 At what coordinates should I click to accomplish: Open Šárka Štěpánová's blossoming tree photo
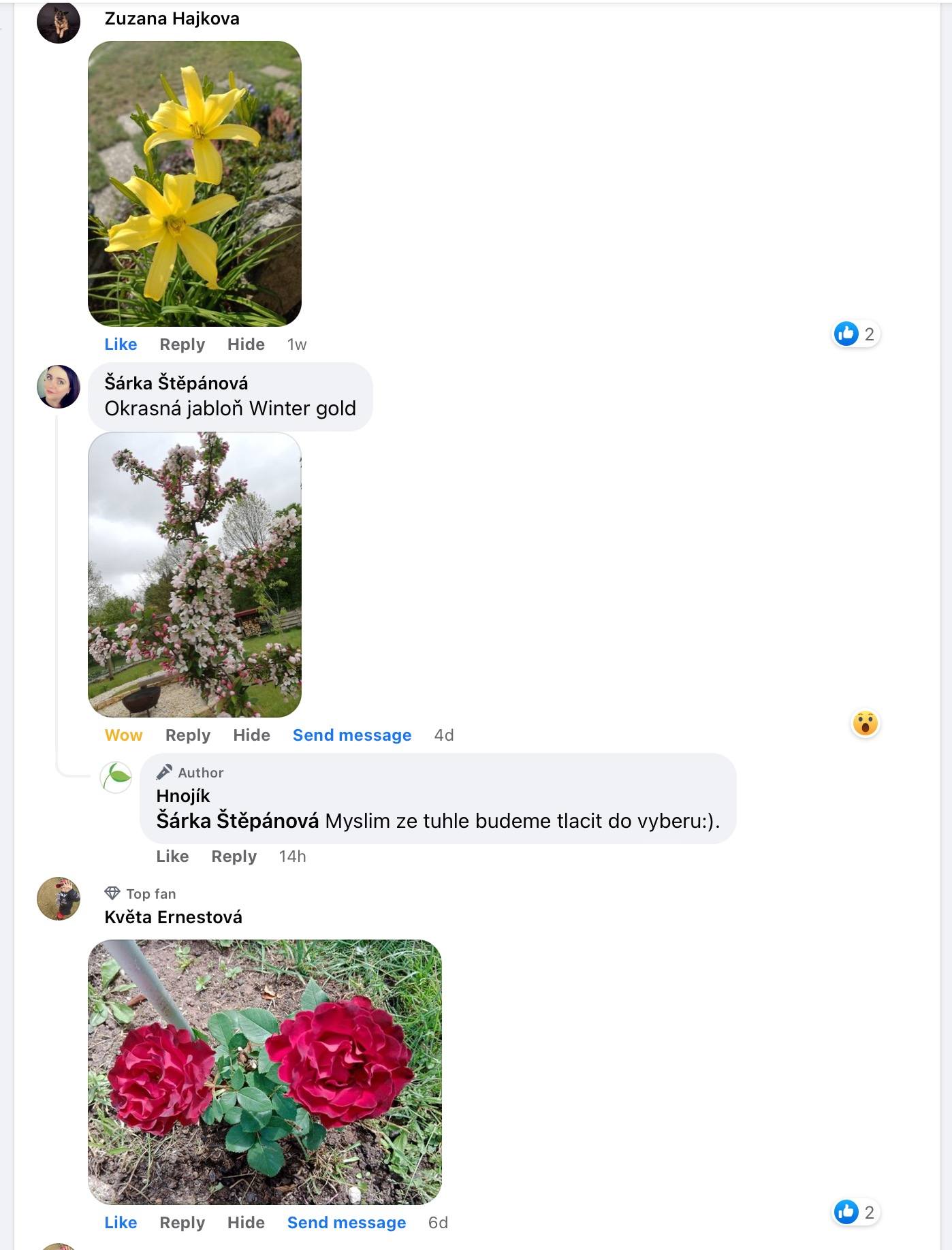coord(195,575)
